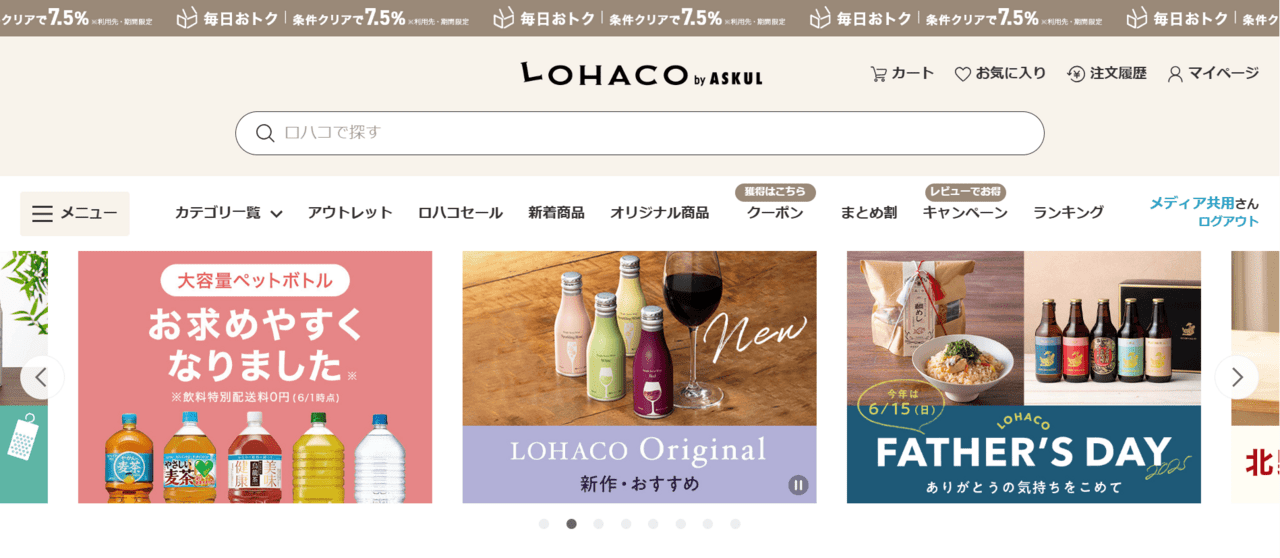The height and width of the screenshot is (558, 1280).
Task: Check the キャンペーン page
Action: [x=964, y=212]
